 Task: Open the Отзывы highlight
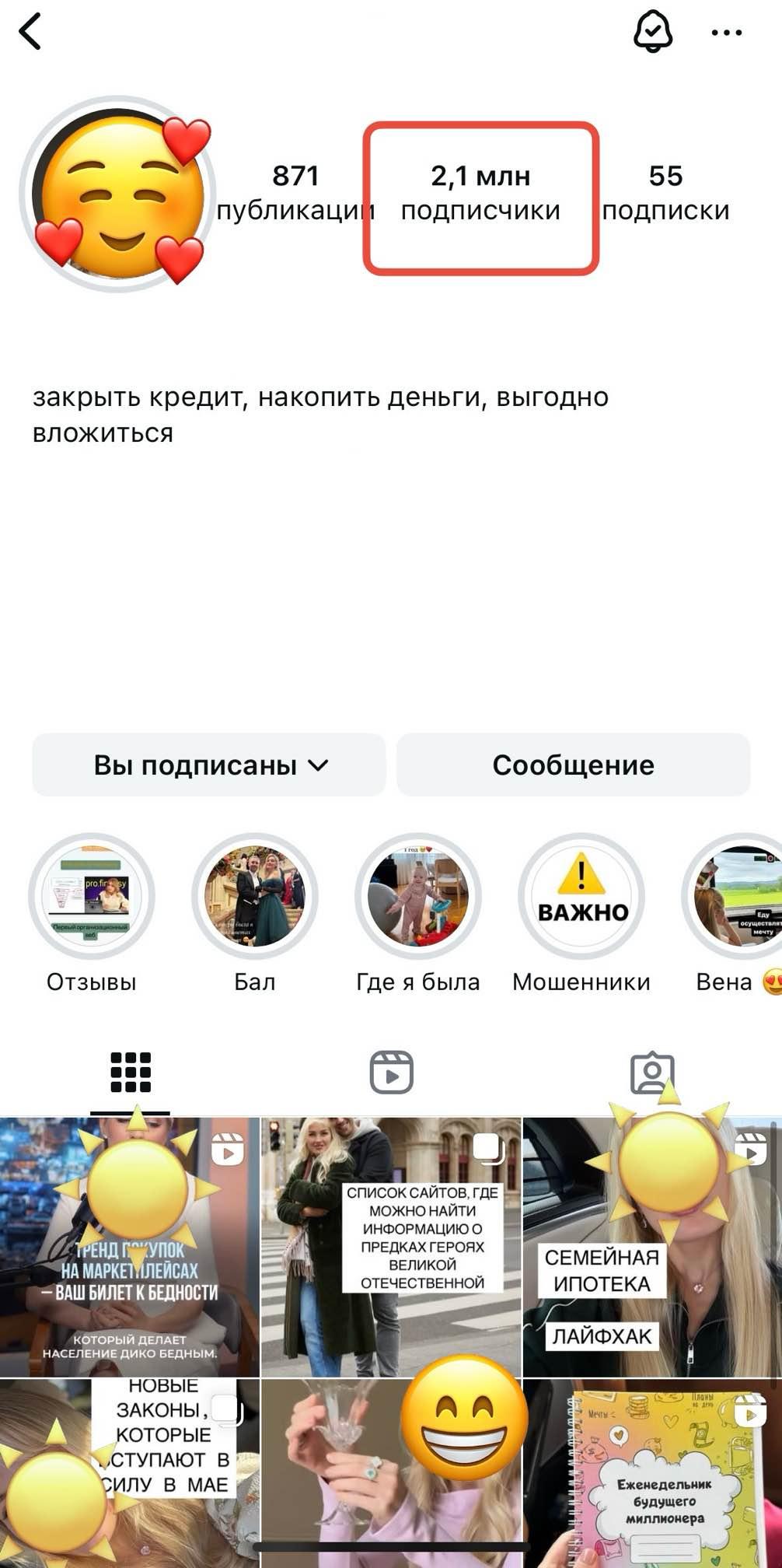pyautogui.click(x=92, y=897)
